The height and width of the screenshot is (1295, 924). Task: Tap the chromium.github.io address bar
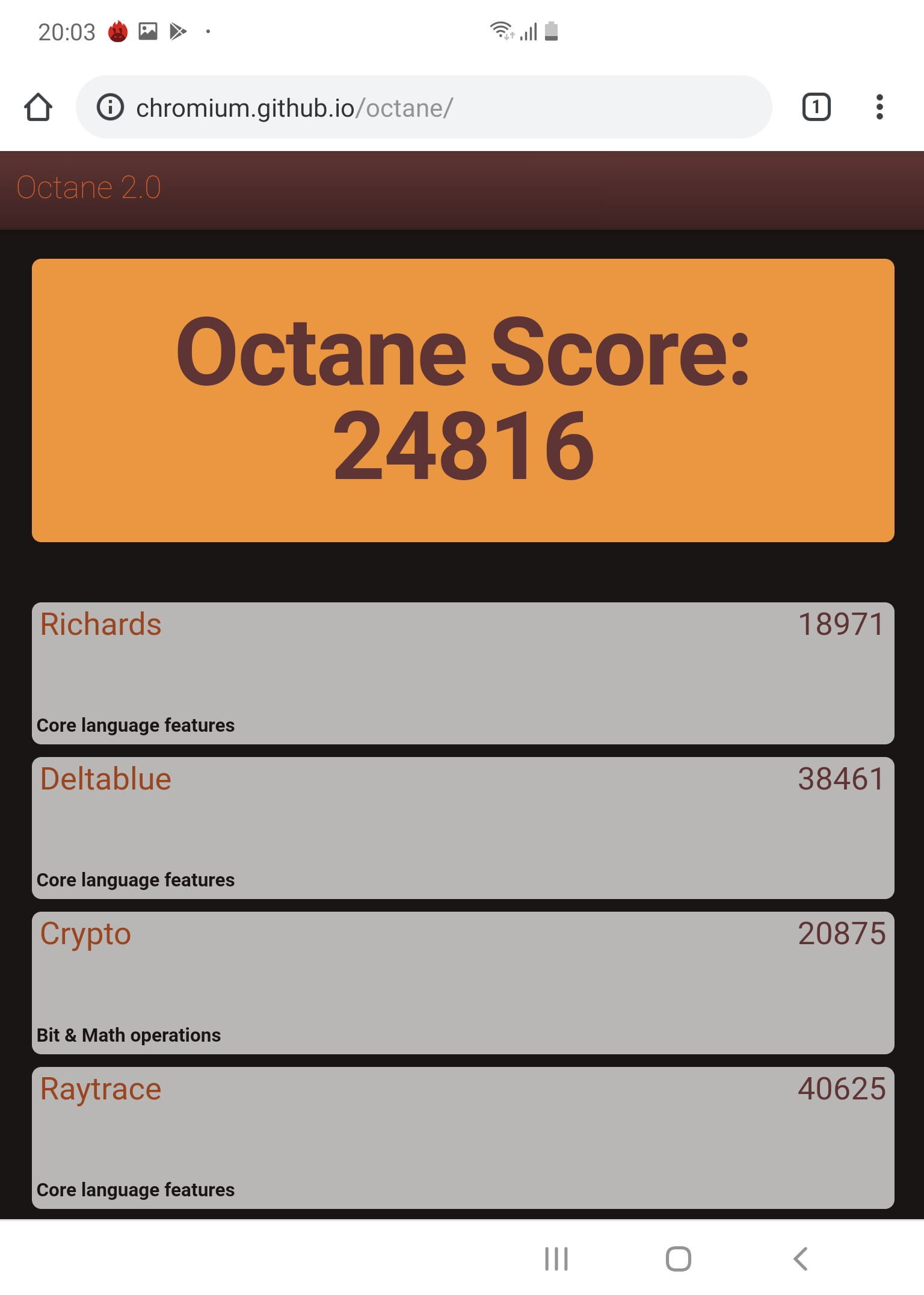click(421, 108)
